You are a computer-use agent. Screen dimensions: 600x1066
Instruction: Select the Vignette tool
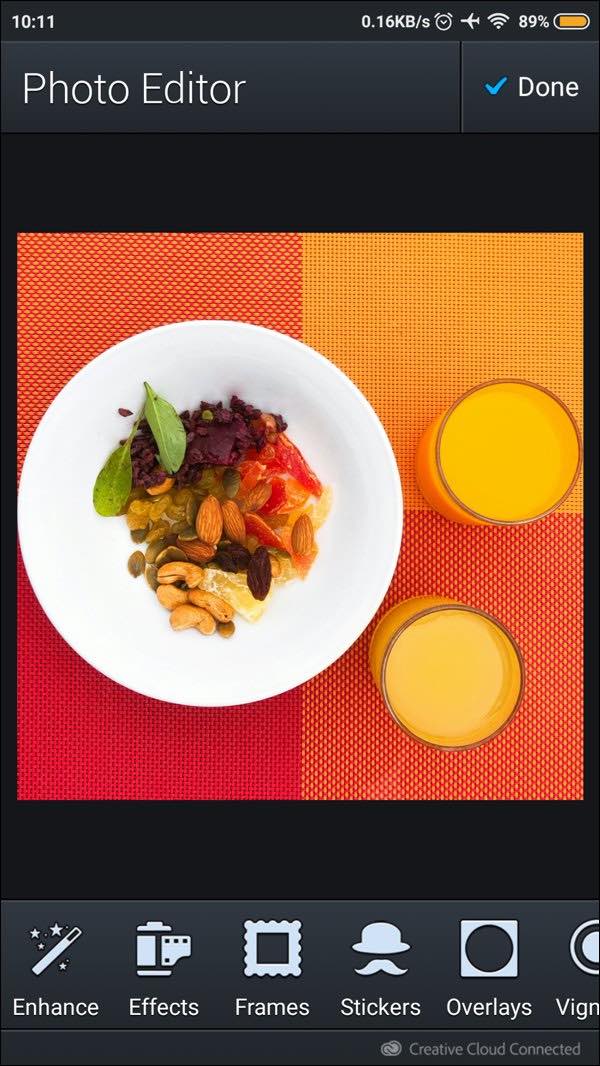click(581, 967)
